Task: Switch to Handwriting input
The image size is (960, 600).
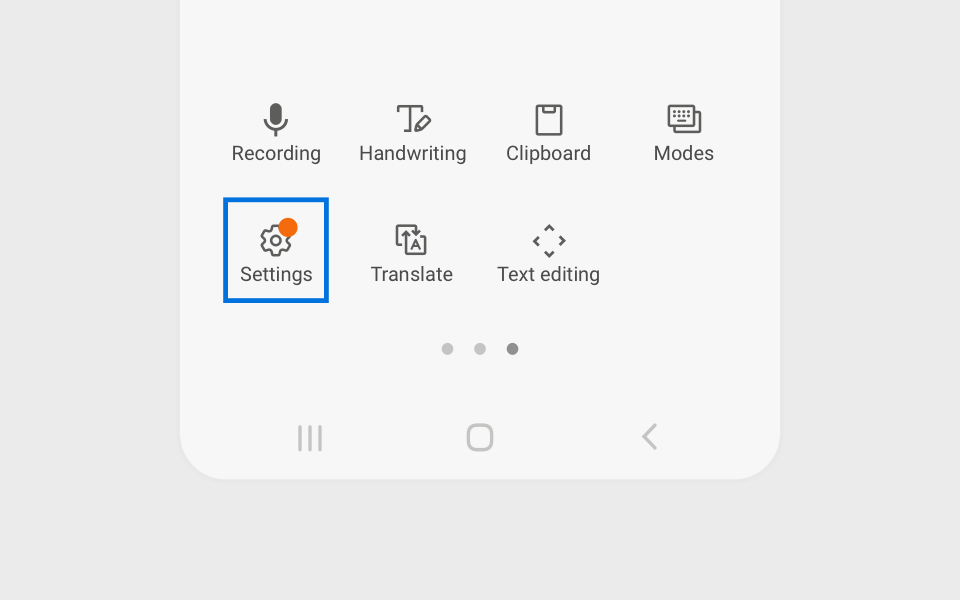Action: tap(413, 132)
